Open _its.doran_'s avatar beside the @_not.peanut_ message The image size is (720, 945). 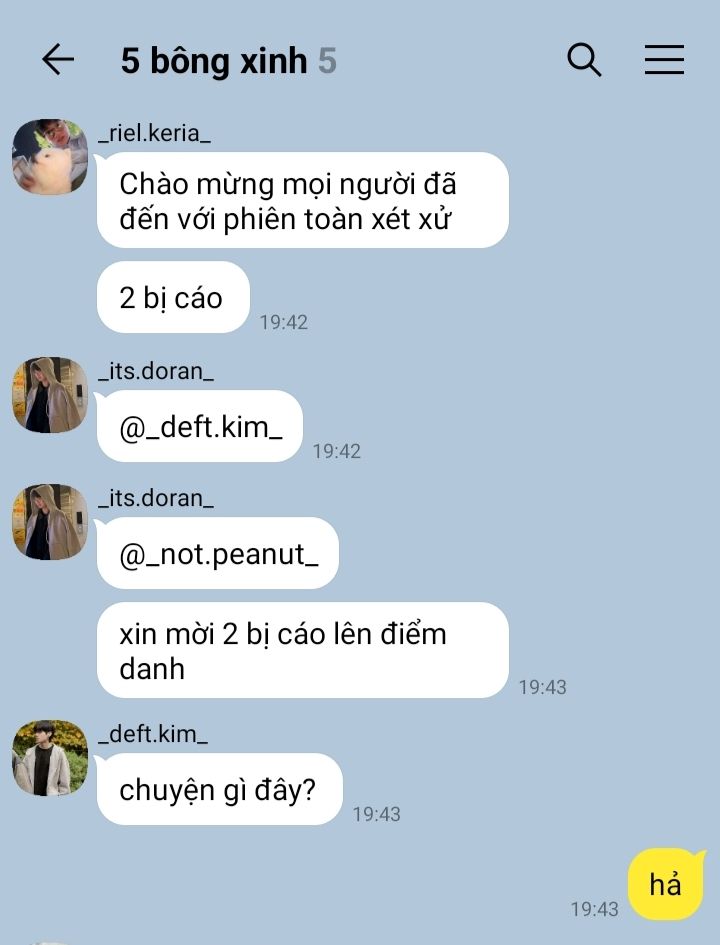click(50, 522)
